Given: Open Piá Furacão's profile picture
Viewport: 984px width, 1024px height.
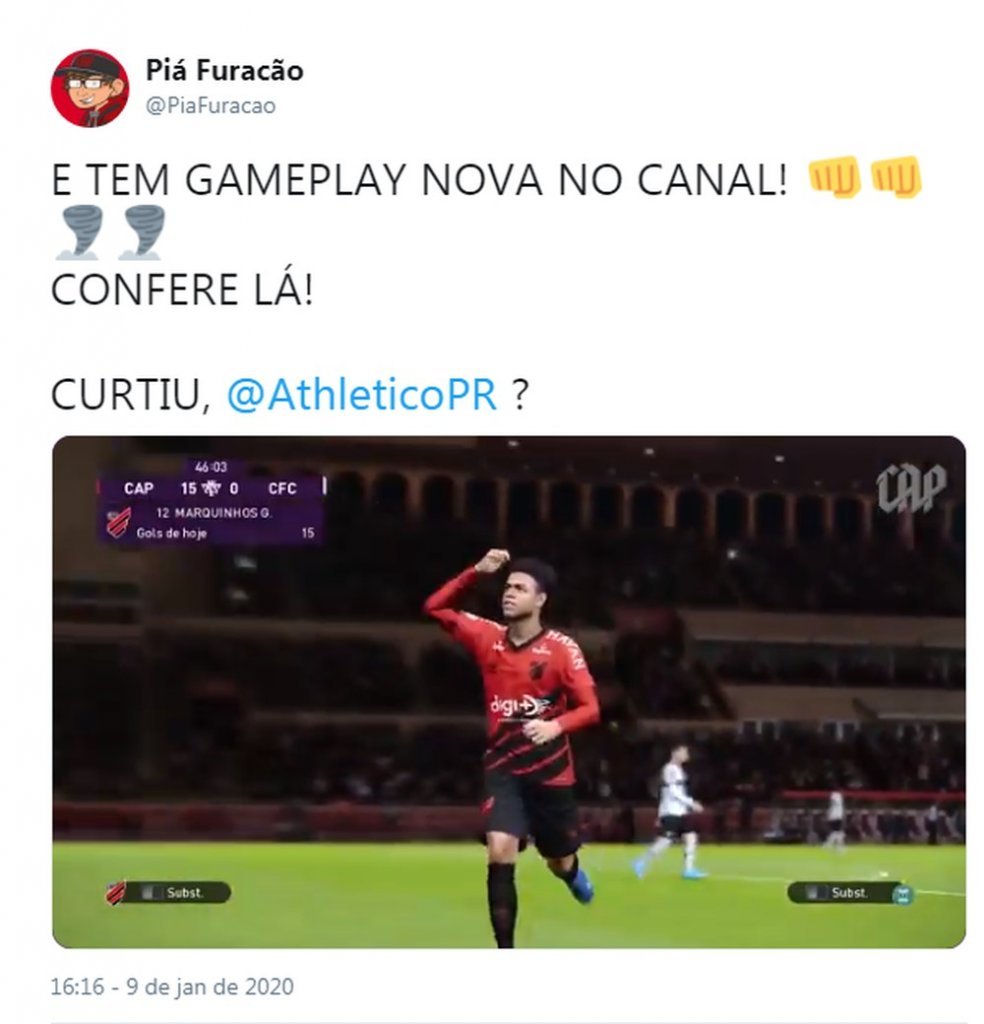Looking at the screenshot, I should [90, 88].
